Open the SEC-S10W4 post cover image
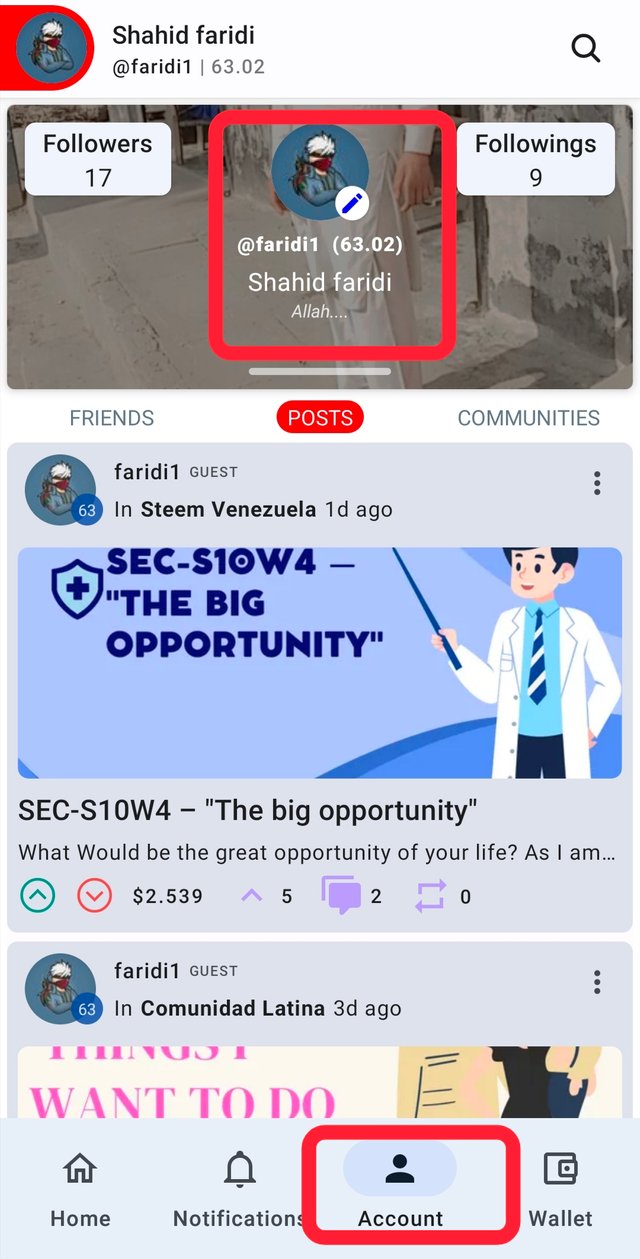 [320, 662]
